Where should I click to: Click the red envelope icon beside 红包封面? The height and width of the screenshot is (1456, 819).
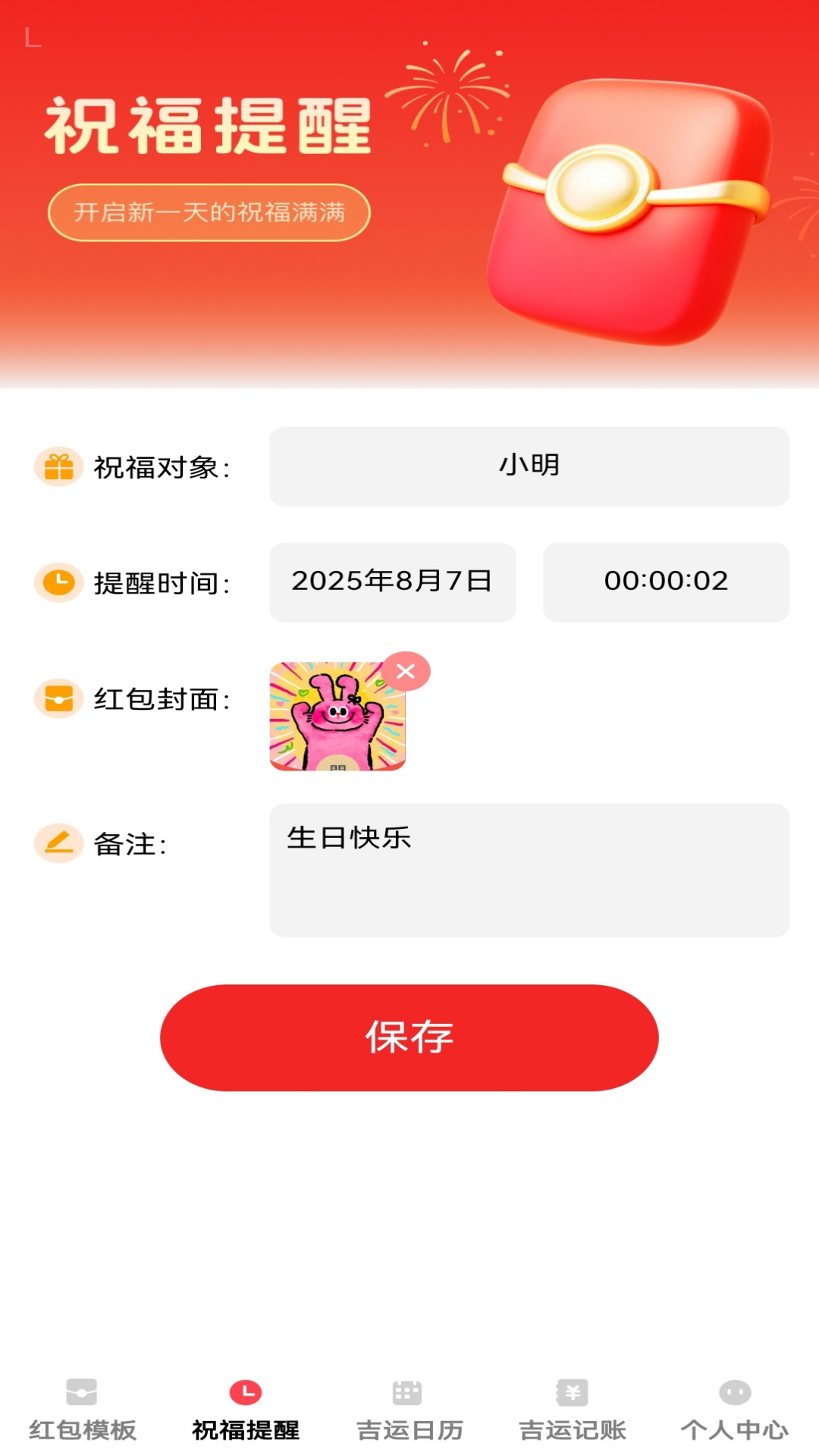(x=58, y=698)
